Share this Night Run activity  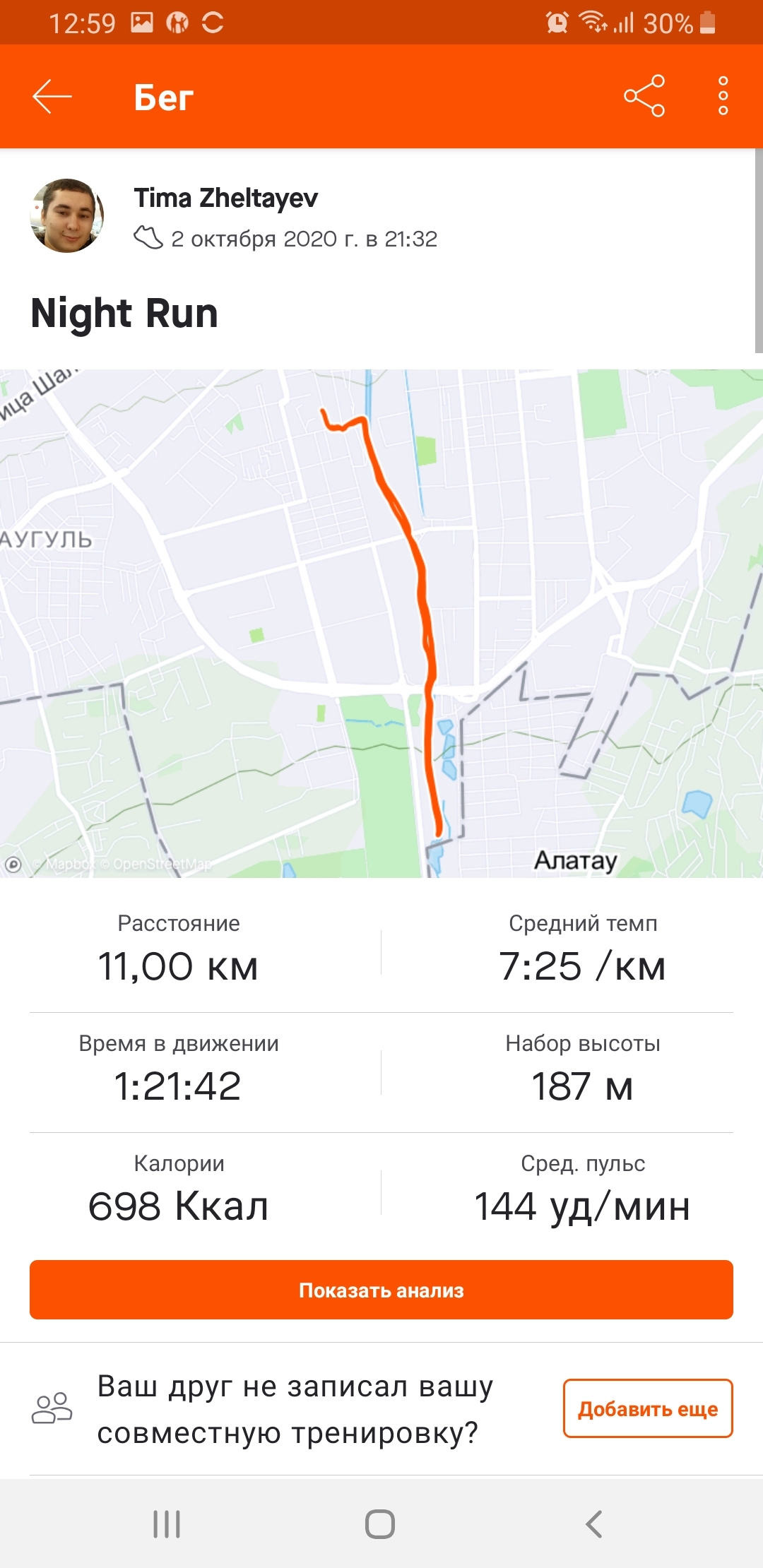coord(644,96)
